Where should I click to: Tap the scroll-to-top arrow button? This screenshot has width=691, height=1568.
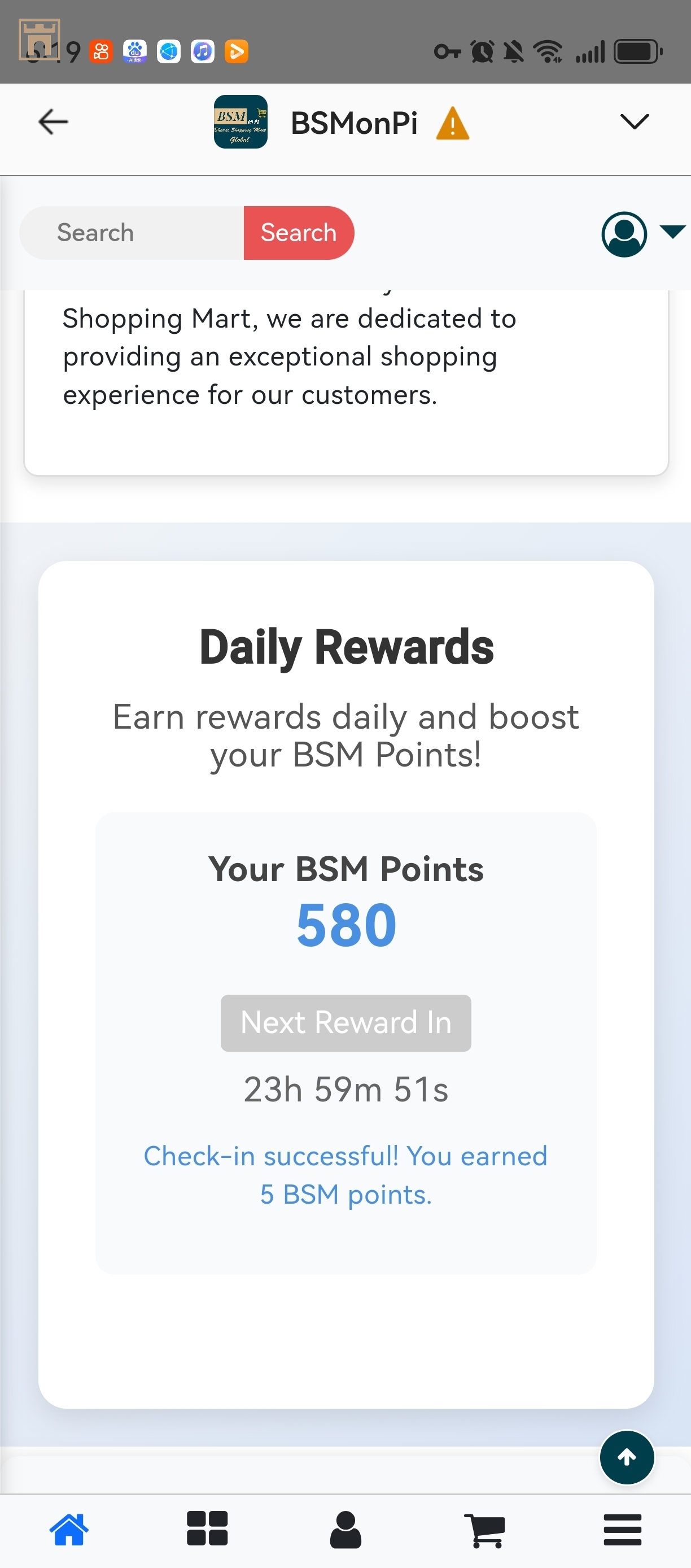pos(627,1457)
